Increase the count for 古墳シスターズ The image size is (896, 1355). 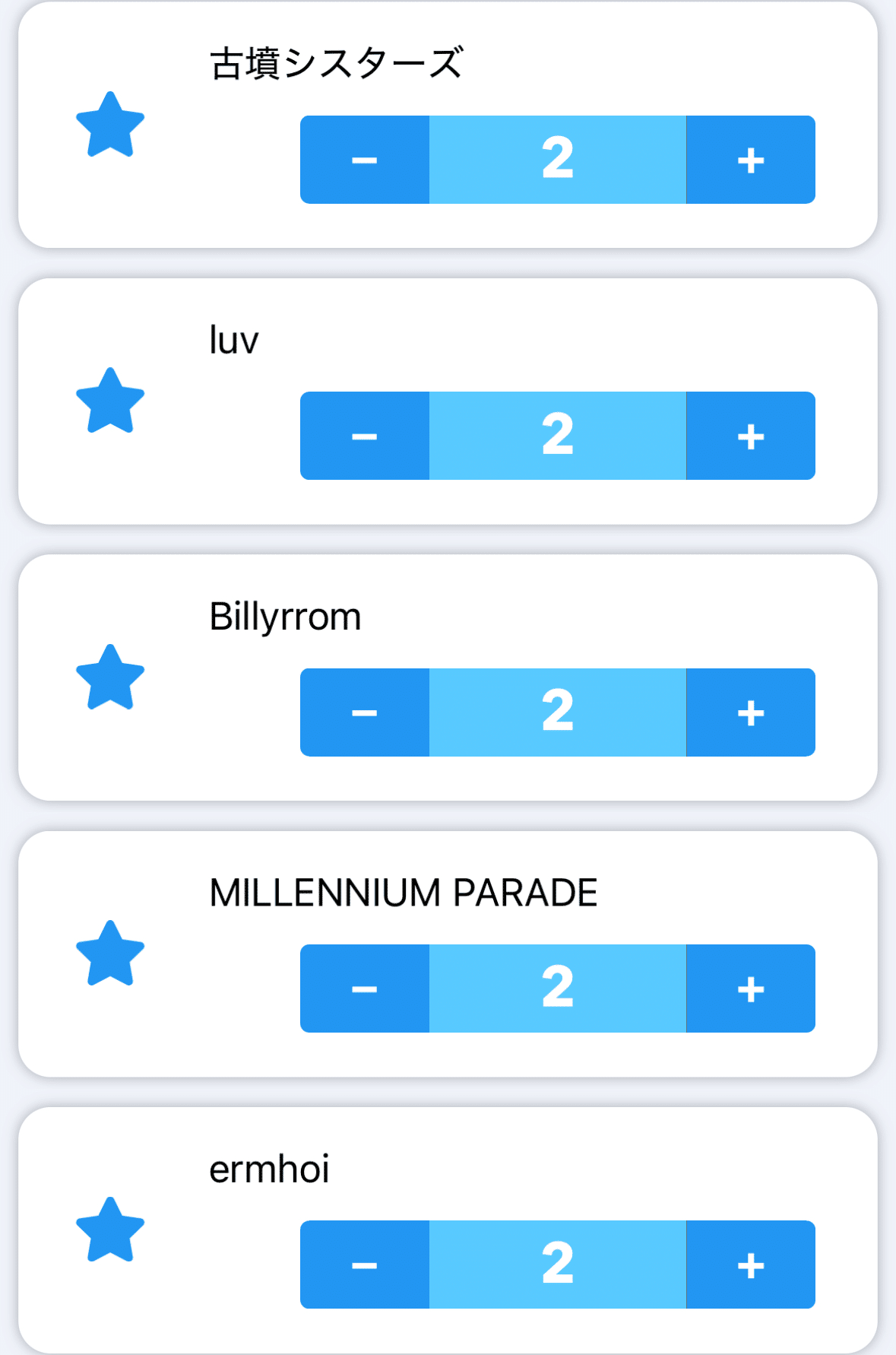[x=750, y=160]
